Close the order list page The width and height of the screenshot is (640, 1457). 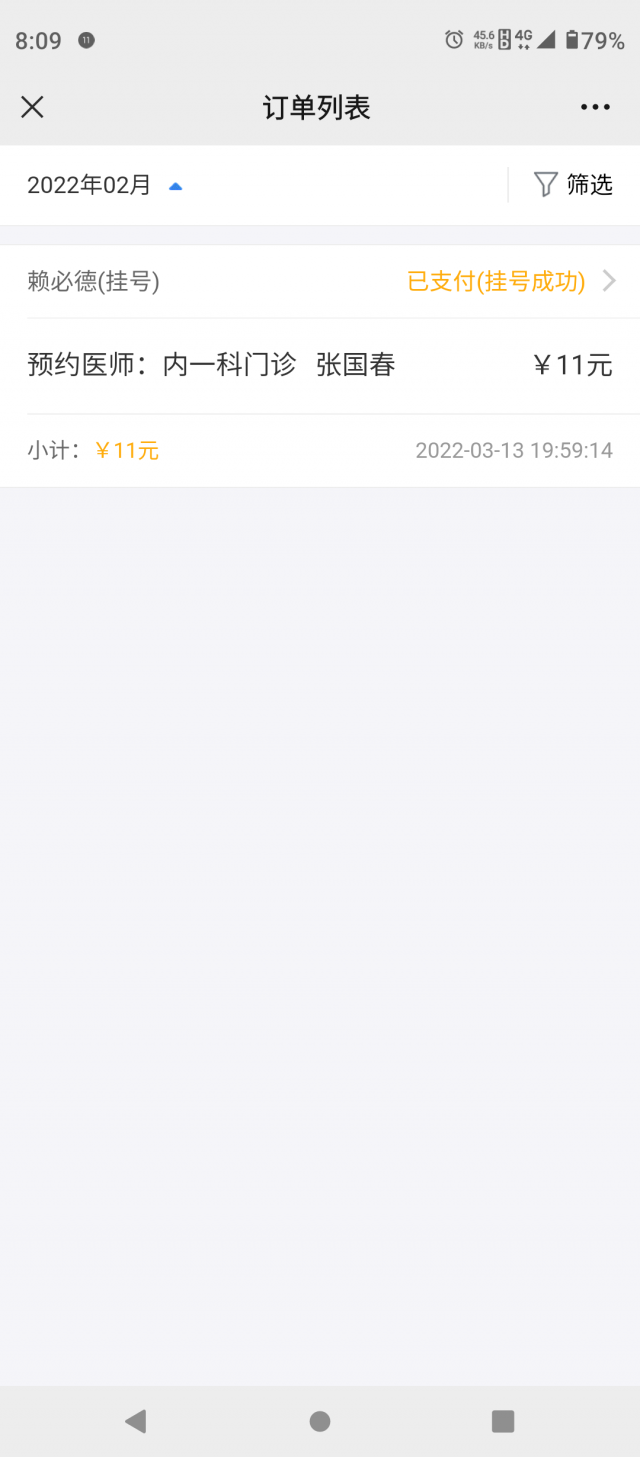[32, 107]
